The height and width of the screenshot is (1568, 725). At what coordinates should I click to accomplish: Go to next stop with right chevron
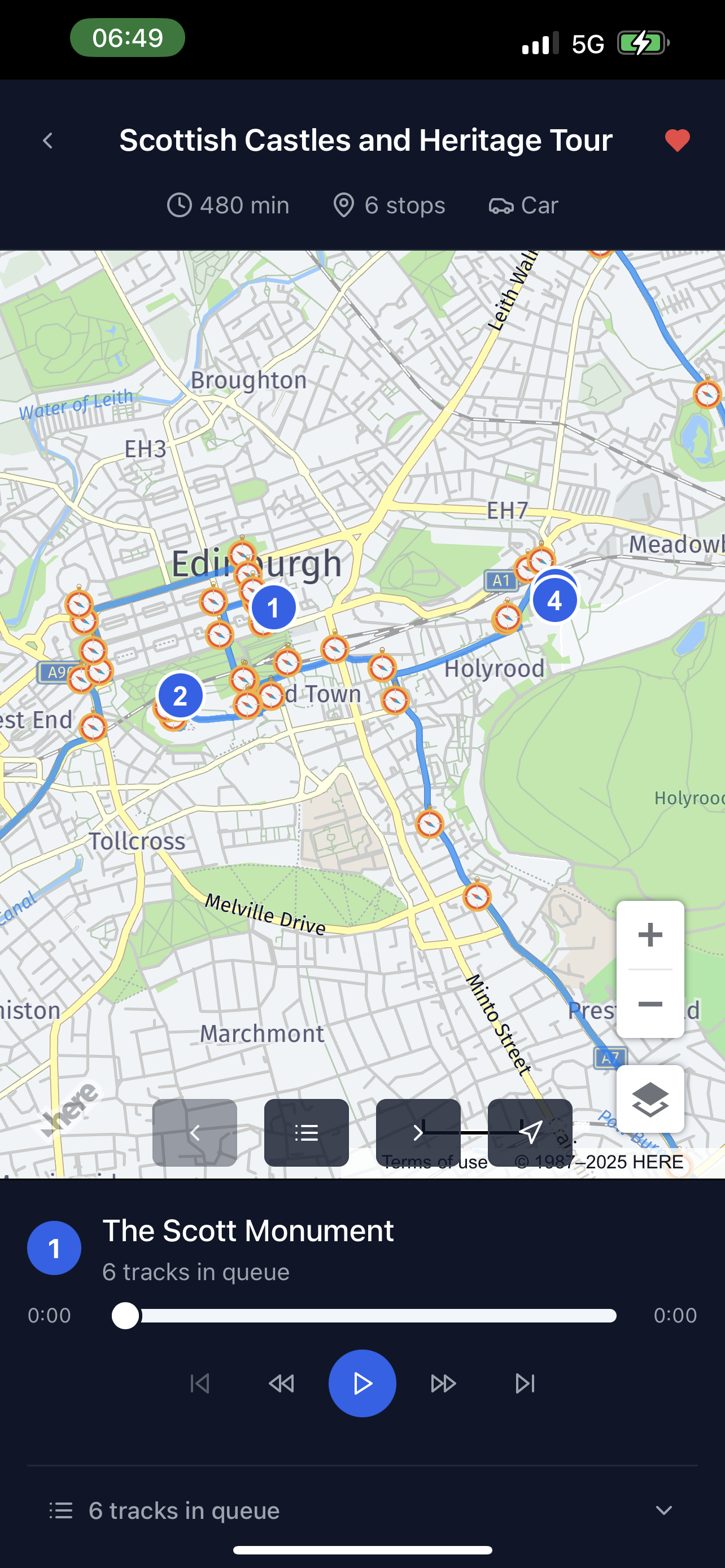(x=418, y=1133)
